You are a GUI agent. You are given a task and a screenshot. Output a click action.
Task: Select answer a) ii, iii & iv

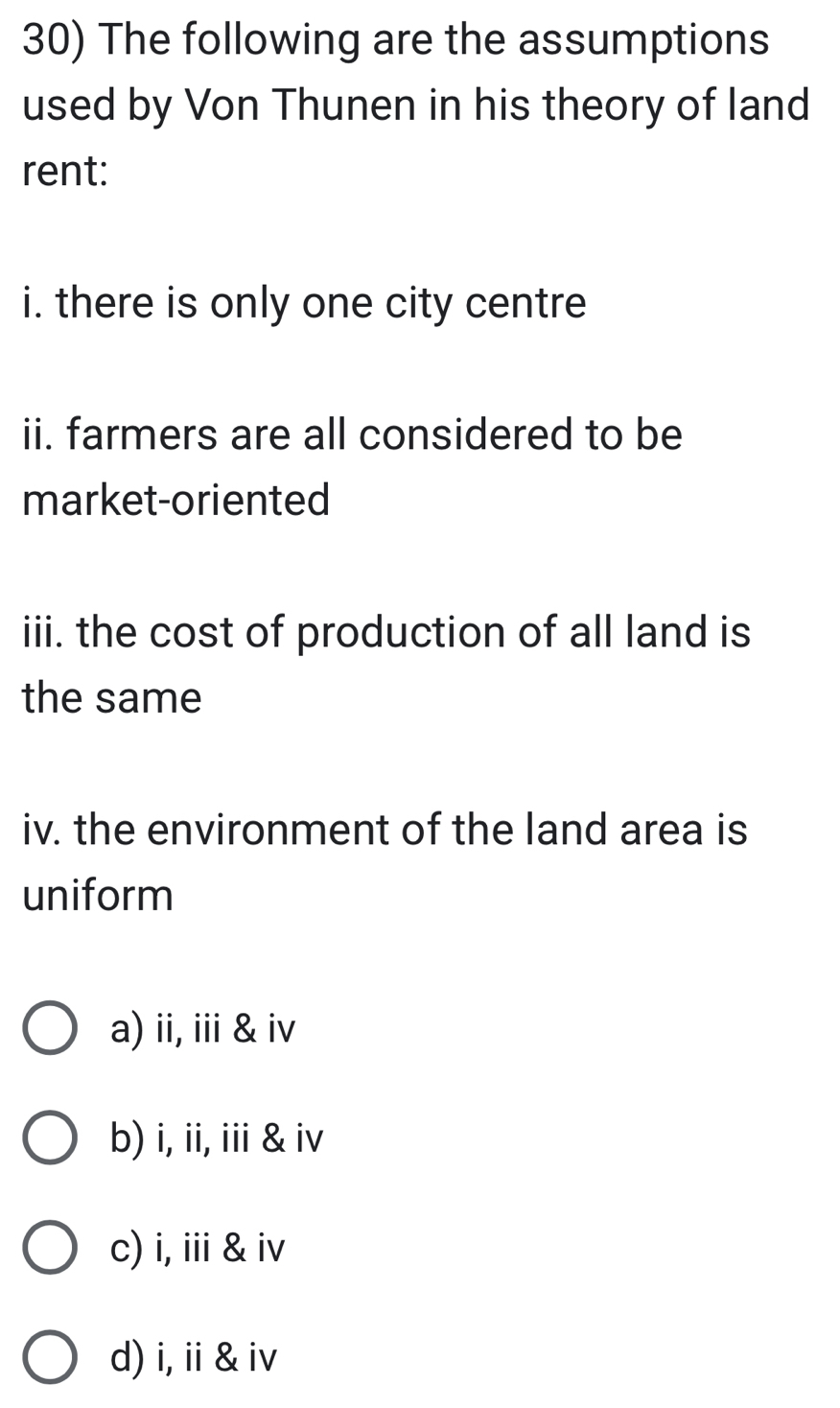[49, 1029]
